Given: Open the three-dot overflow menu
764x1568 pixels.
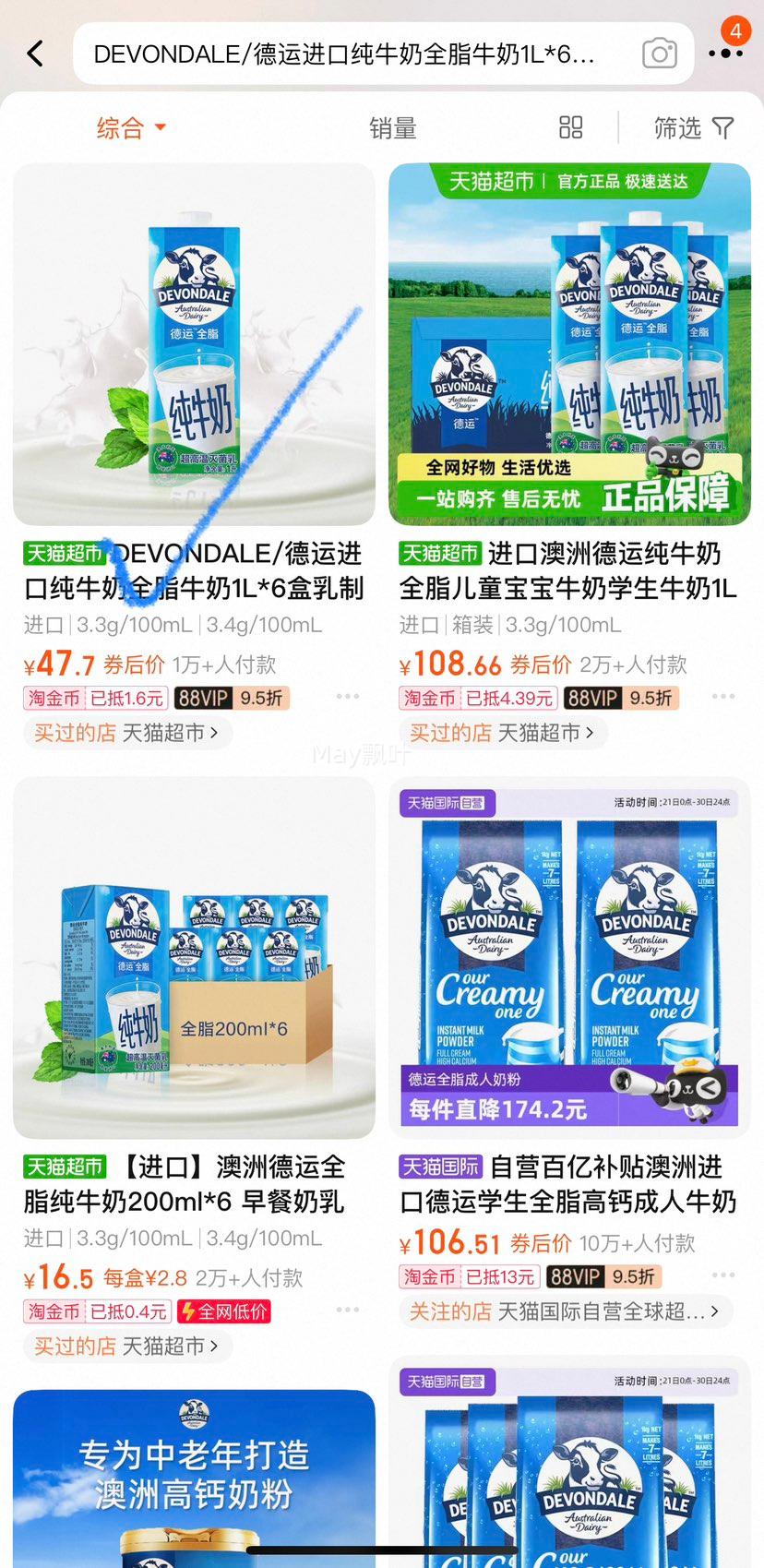Looking at the screenshot, I should coord(725,54).
